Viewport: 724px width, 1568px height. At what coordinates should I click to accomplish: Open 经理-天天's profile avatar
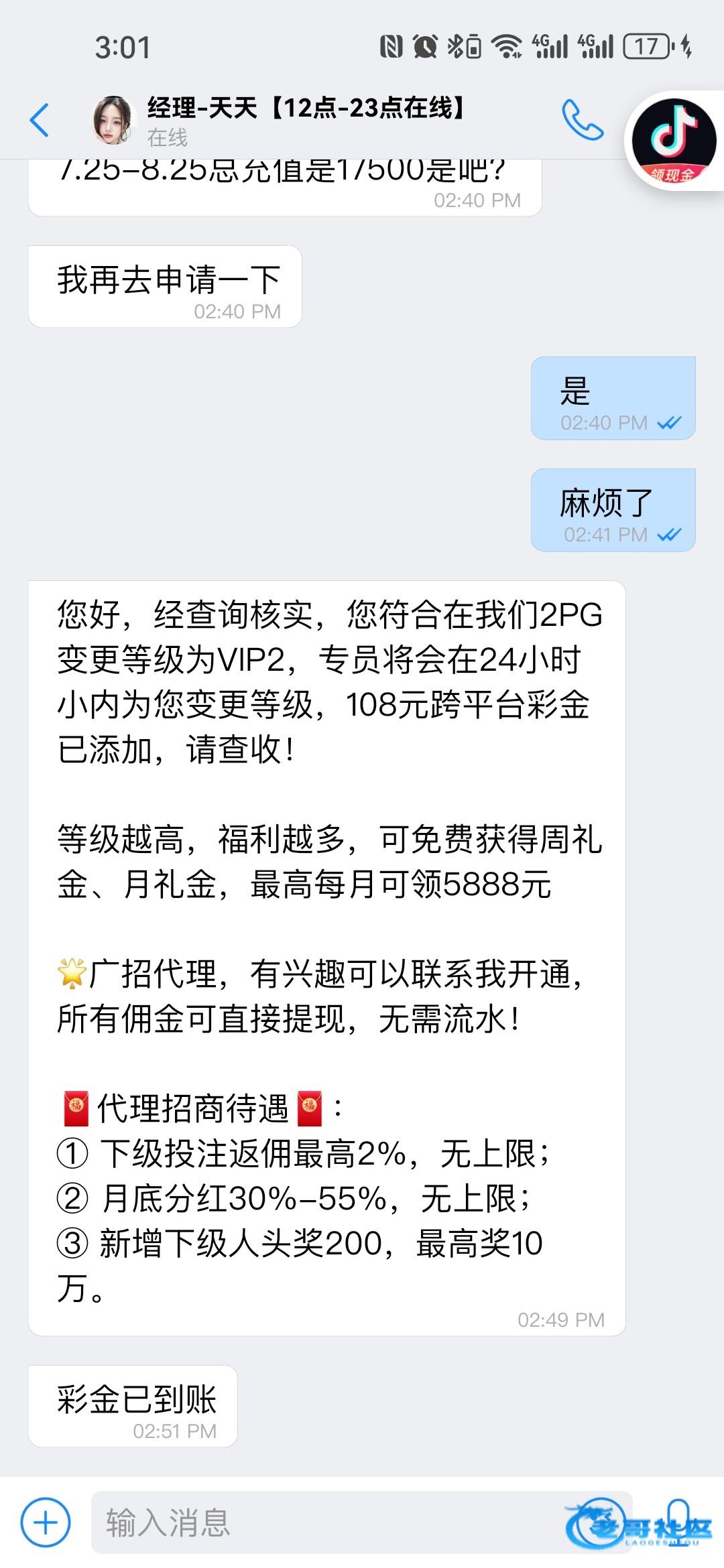pos(114,121)
